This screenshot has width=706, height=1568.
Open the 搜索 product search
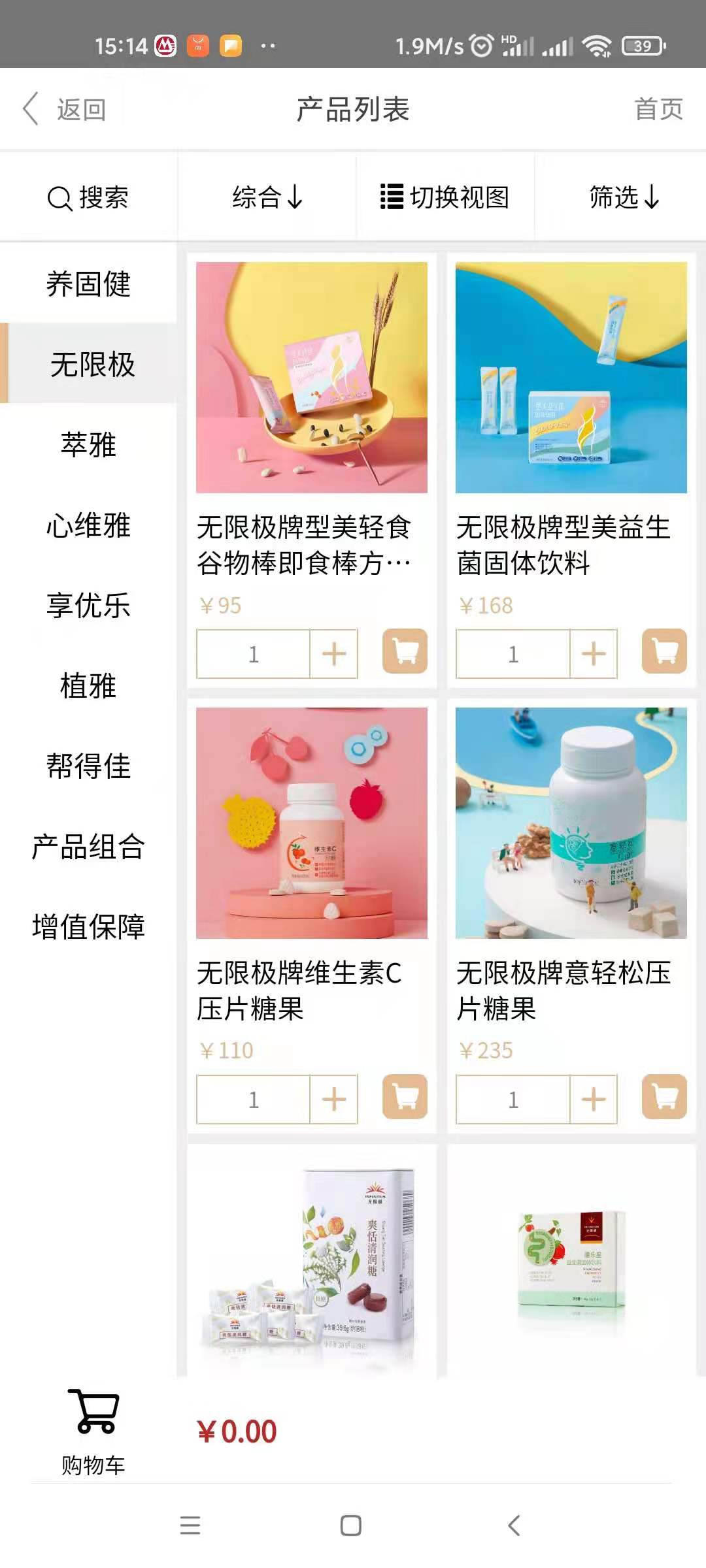click(x=88, y=197)
